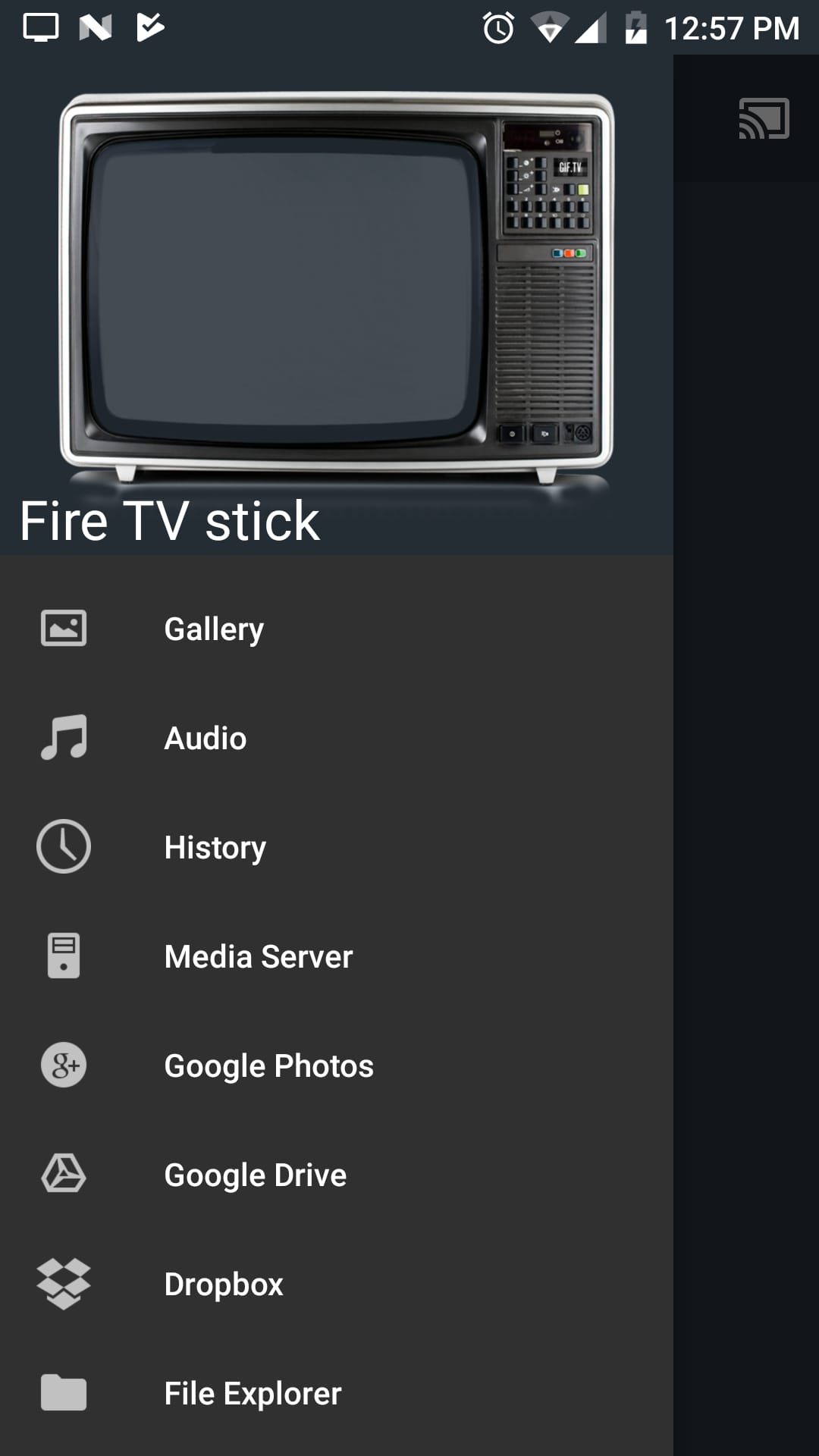Click the clock icon beside History

click(x=64, y=846)
